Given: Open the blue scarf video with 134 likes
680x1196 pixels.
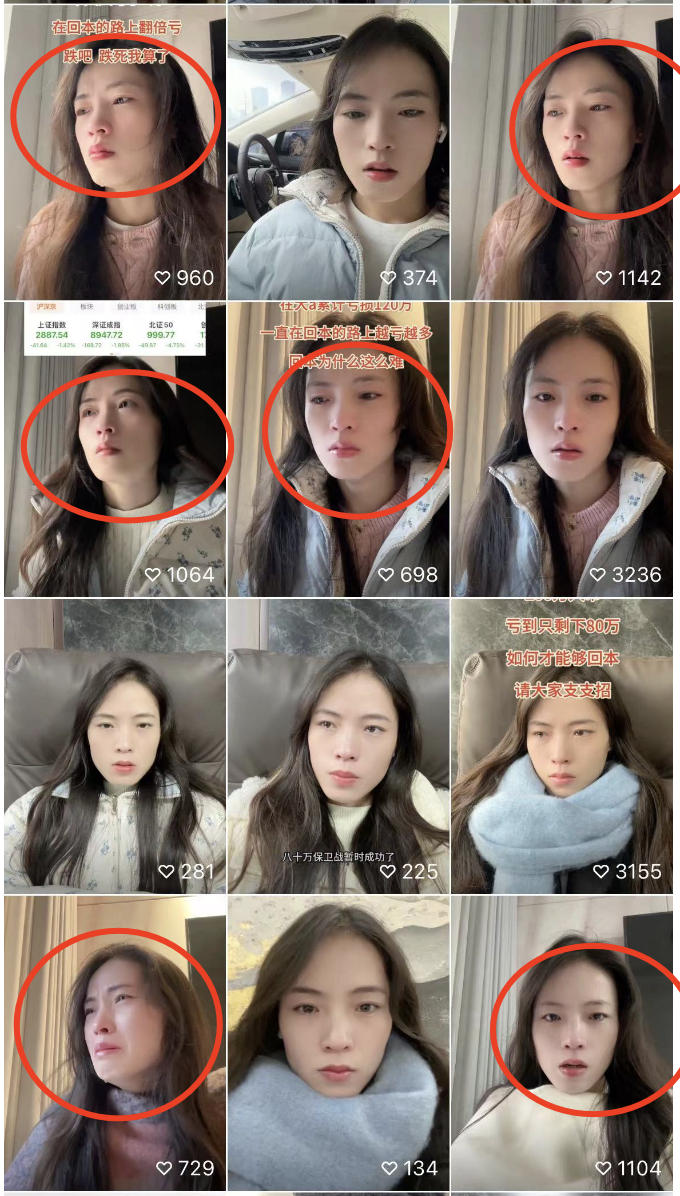Looking at the screenshot, I should [x=338, y=1043].
